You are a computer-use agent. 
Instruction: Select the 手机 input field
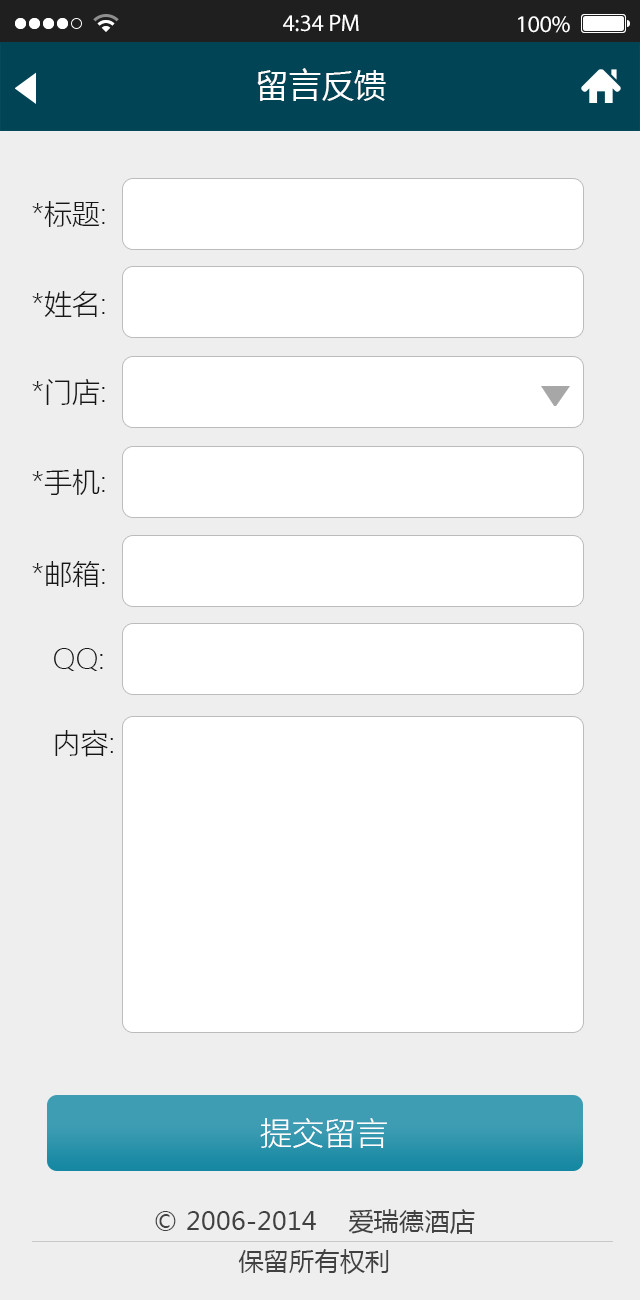[x=352, y=482]
